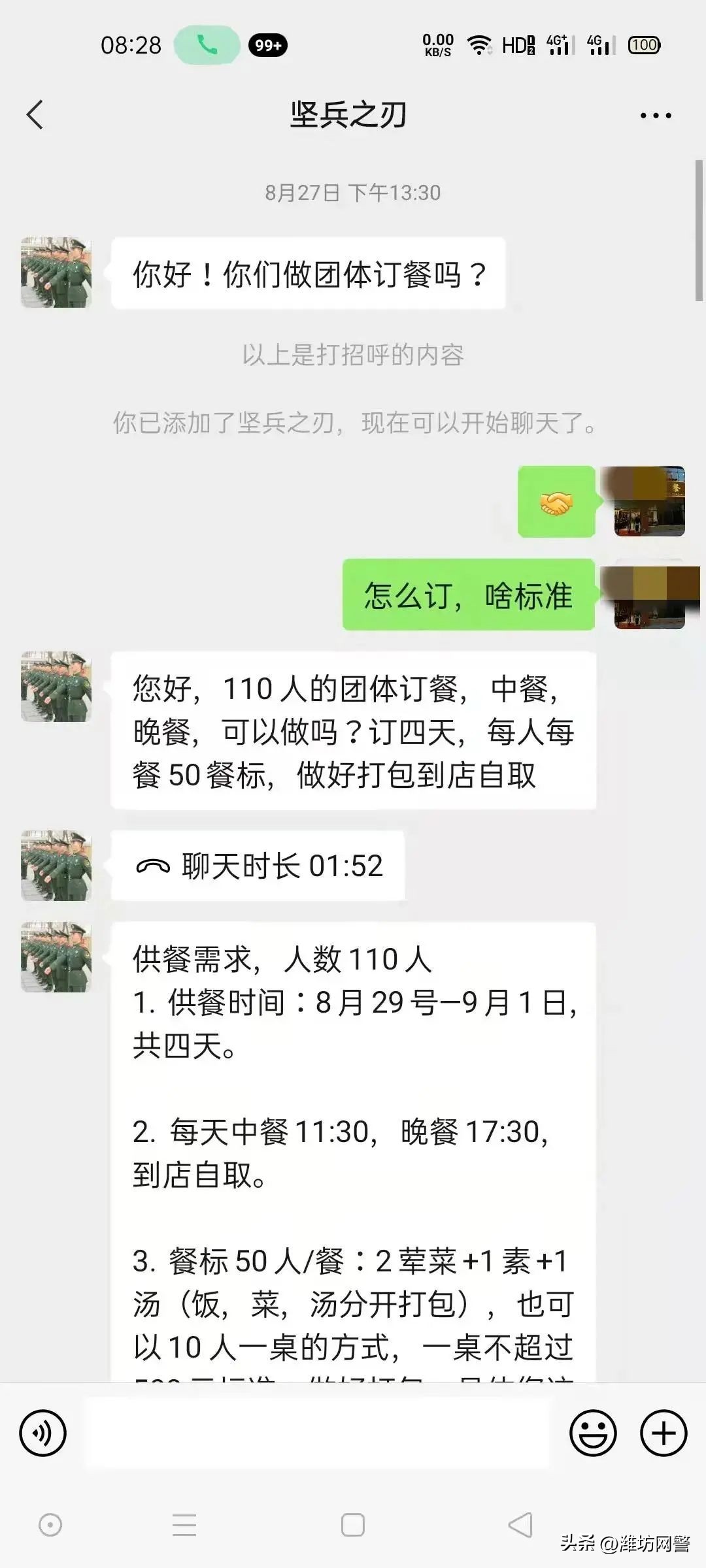Tap the handshake emoji sticker message
Screen dimensions: 706x1568
click(556, 503)
